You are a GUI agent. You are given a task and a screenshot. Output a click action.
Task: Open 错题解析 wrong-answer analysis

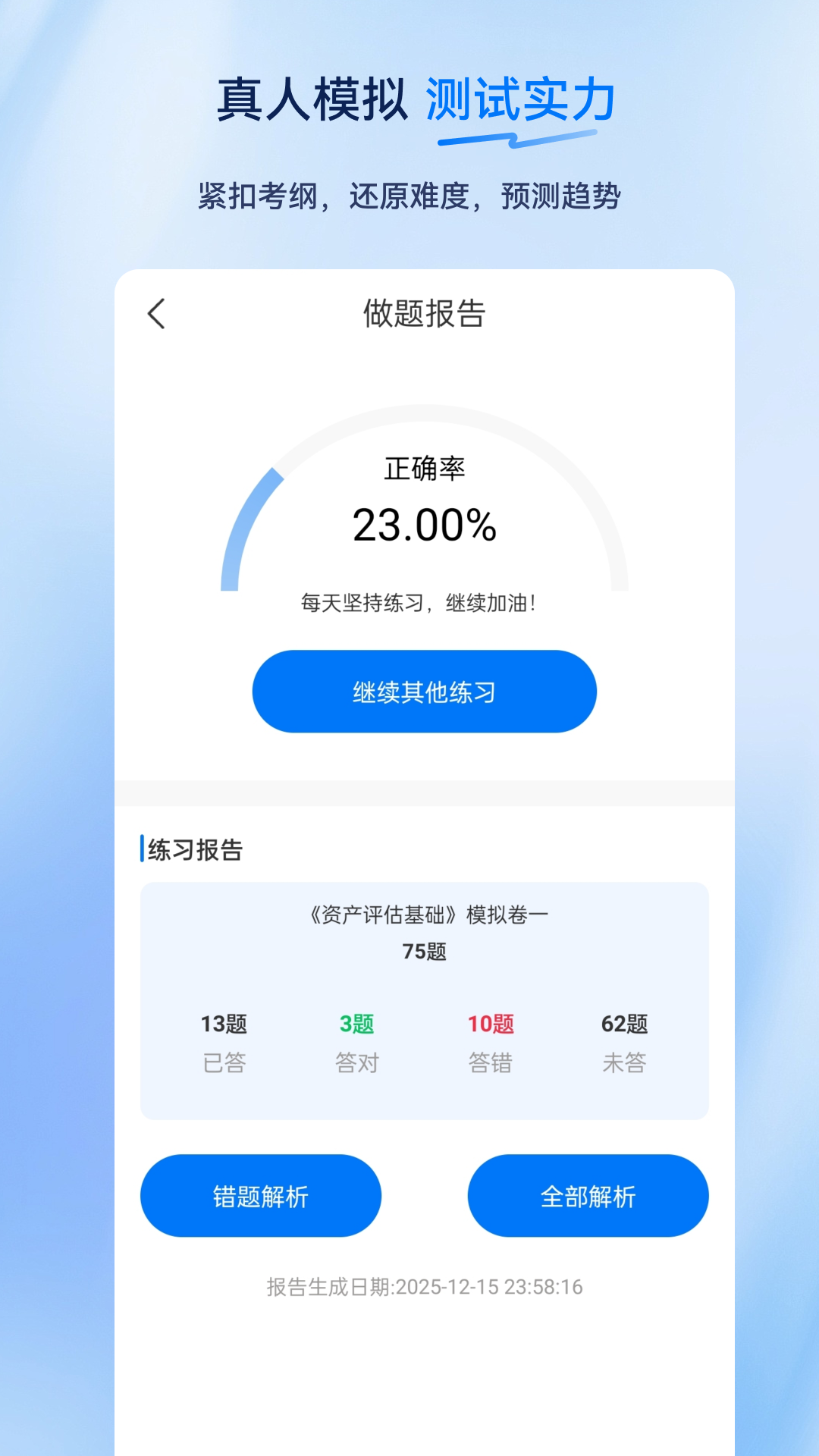point(261,1195)
